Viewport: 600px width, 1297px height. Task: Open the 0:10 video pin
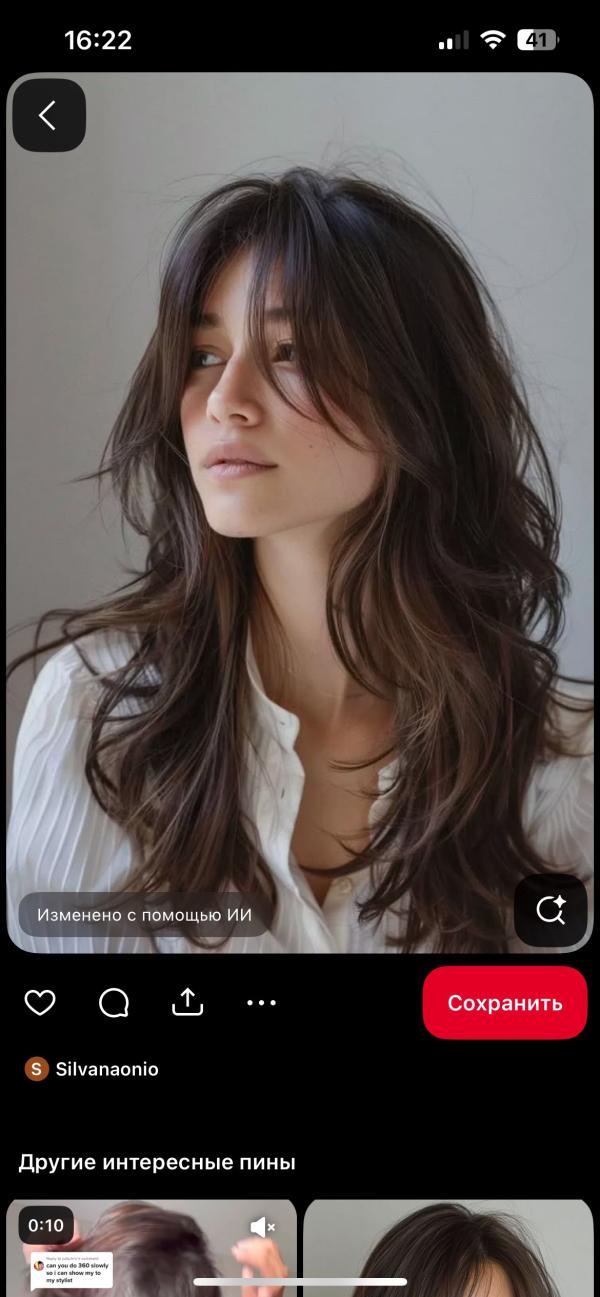click(152, 1248)
